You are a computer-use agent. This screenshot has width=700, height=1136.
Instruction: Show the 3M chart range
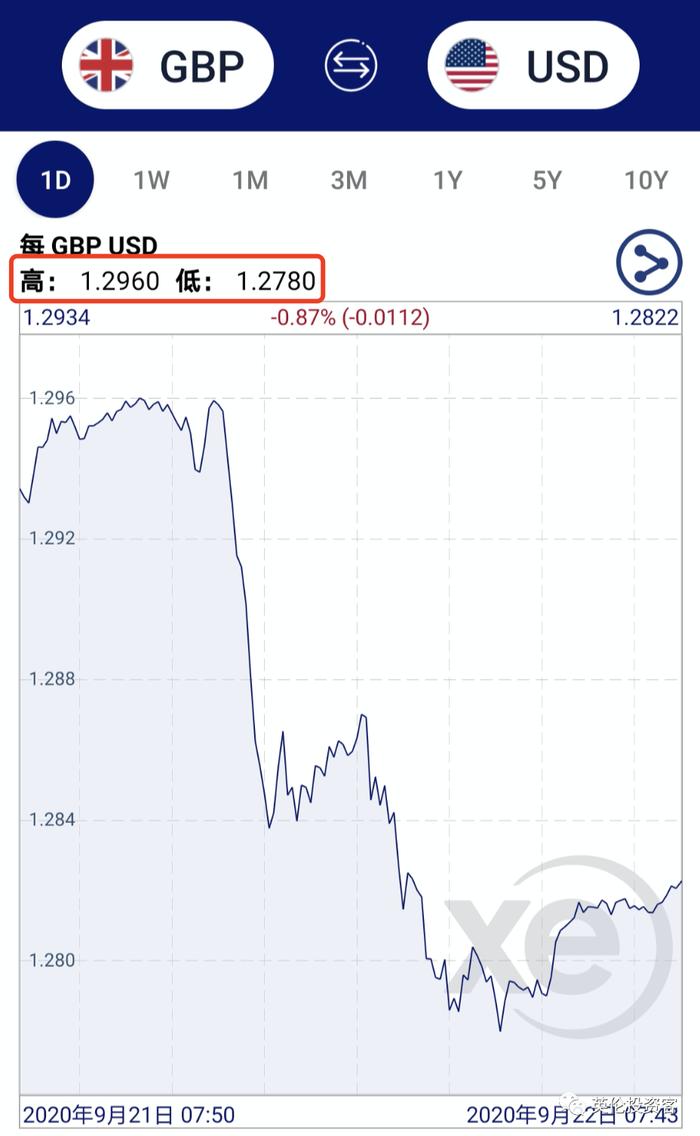[349, 180]
